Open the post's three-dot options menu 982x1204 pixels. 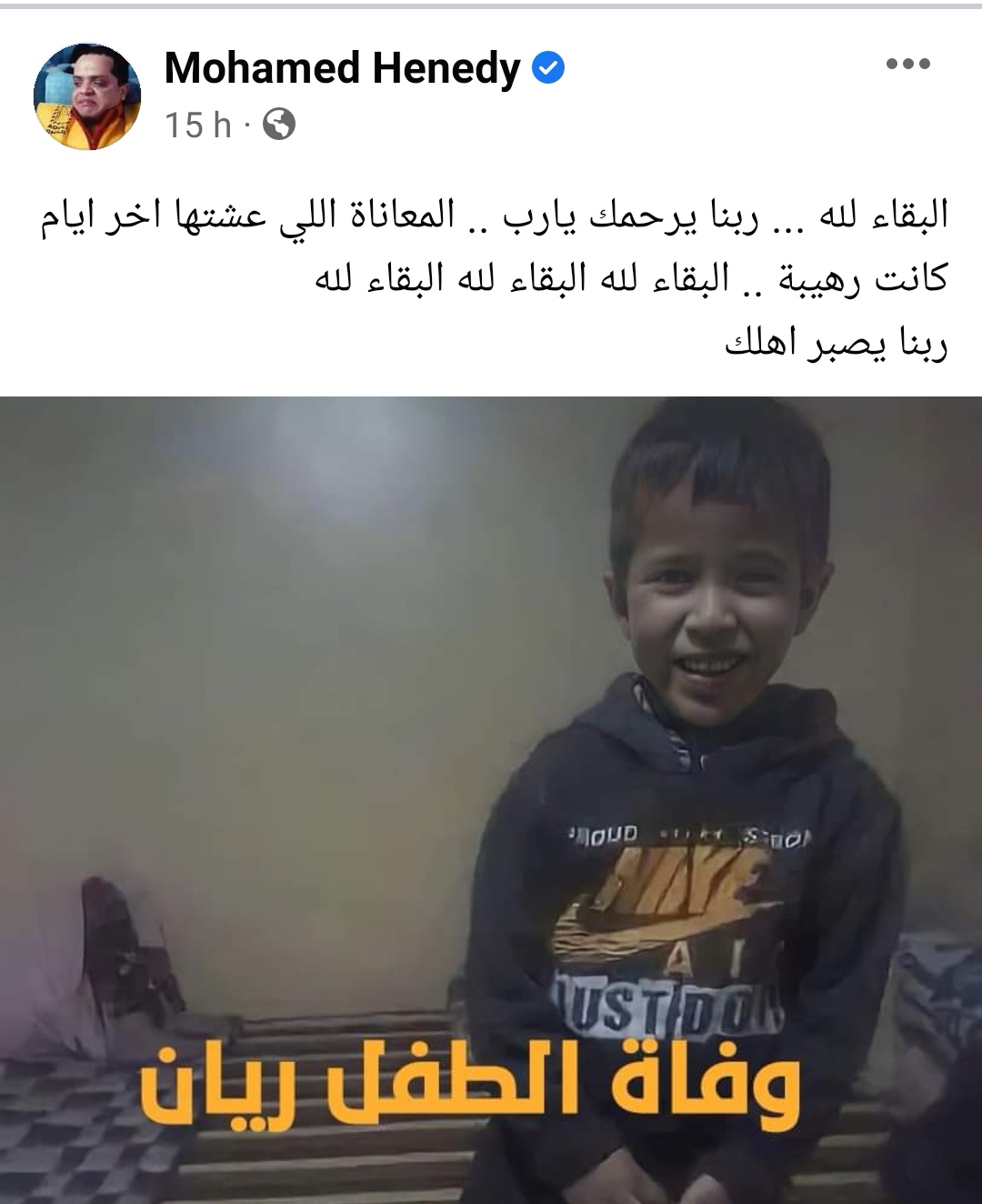coord(907,64)
